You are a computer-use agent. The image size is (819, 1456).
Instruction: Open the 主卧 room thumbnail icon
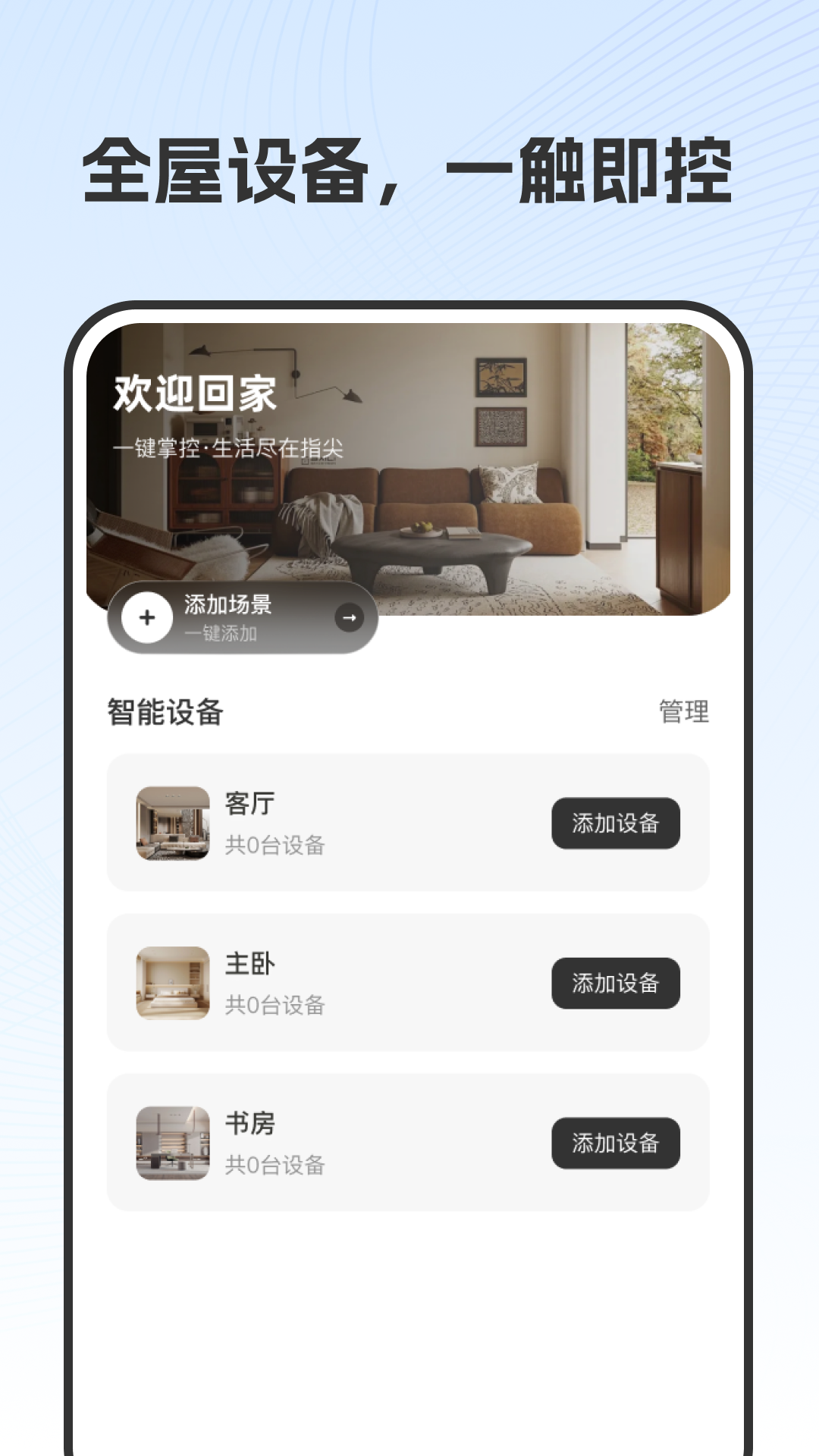[171, 984]
